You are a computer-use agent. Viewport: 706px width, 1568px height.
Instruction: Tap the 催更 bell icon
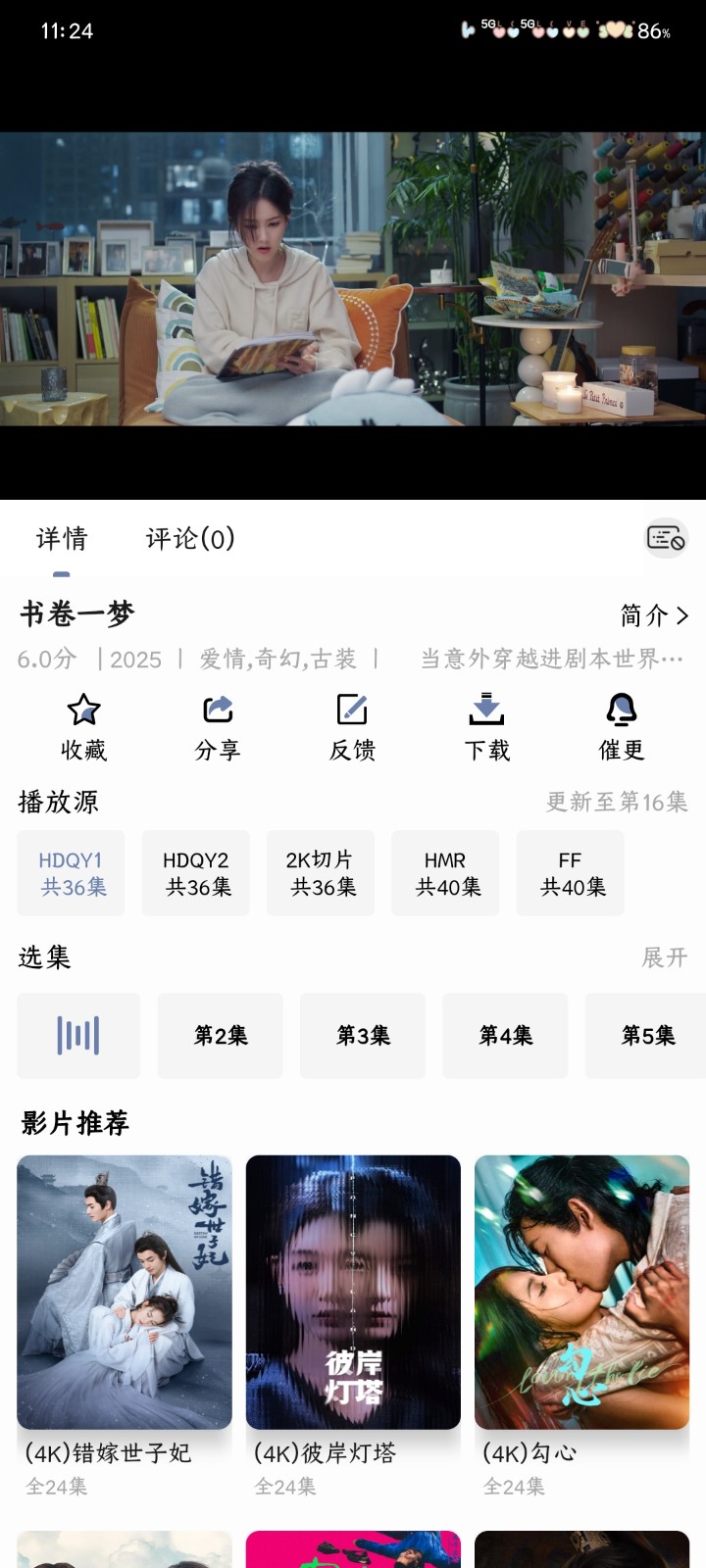622,723
